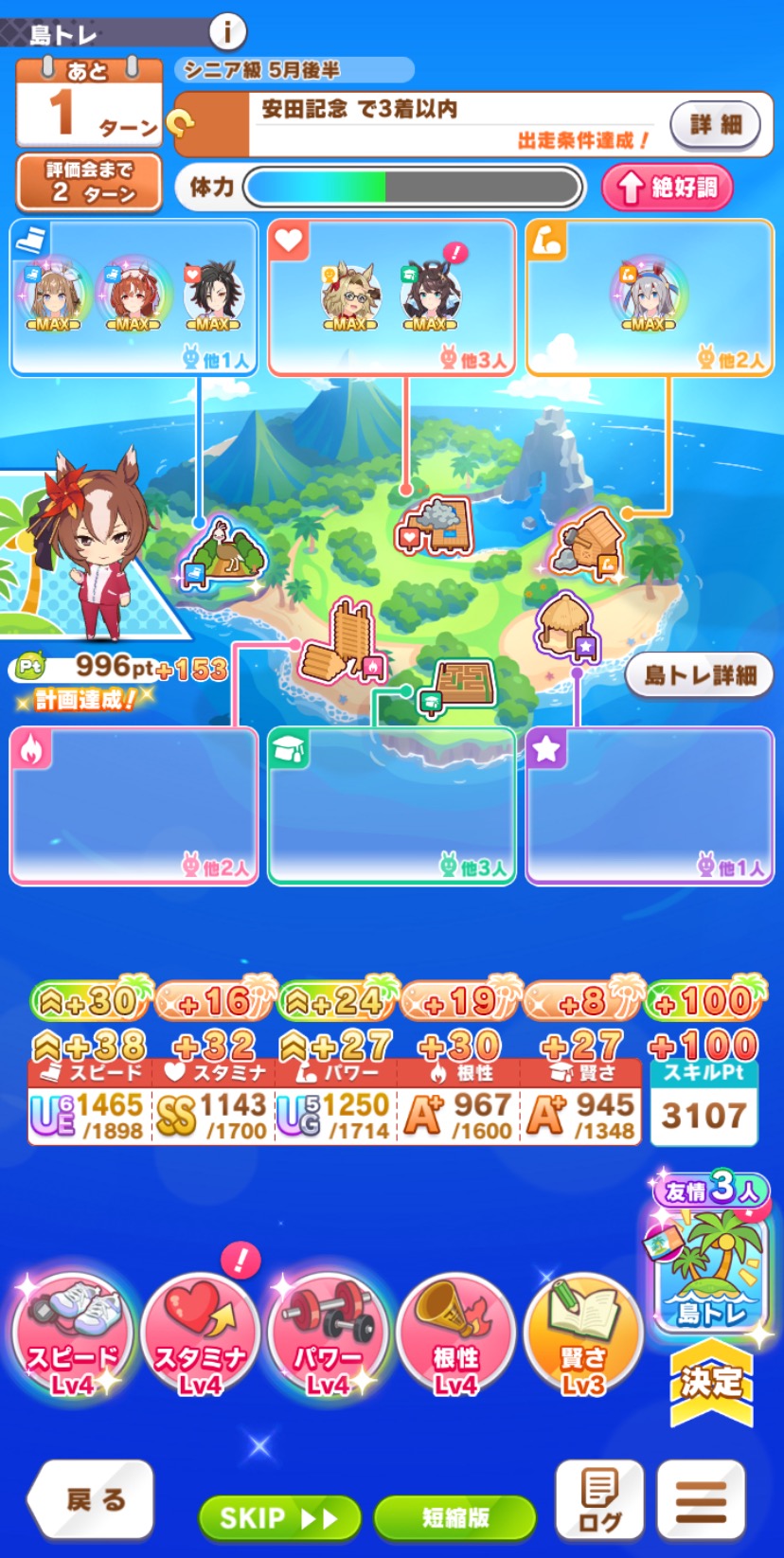
Task: Tap the 評価会まで 2ターン button
Action: pyautogui.click(x=89, y=182)
